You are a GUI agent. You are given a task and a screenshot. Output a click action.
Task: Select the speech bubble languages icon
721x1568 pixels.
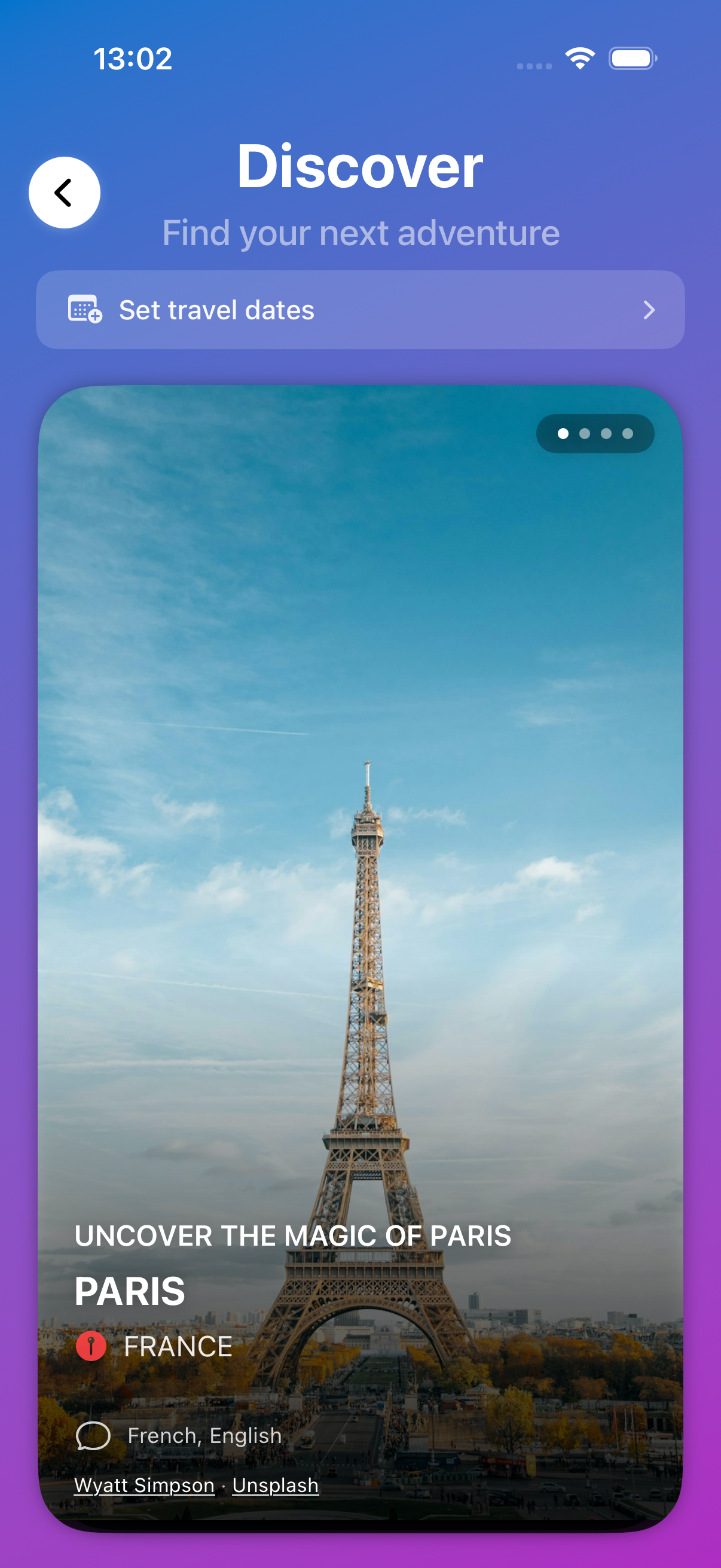(x=93, y=1436)
